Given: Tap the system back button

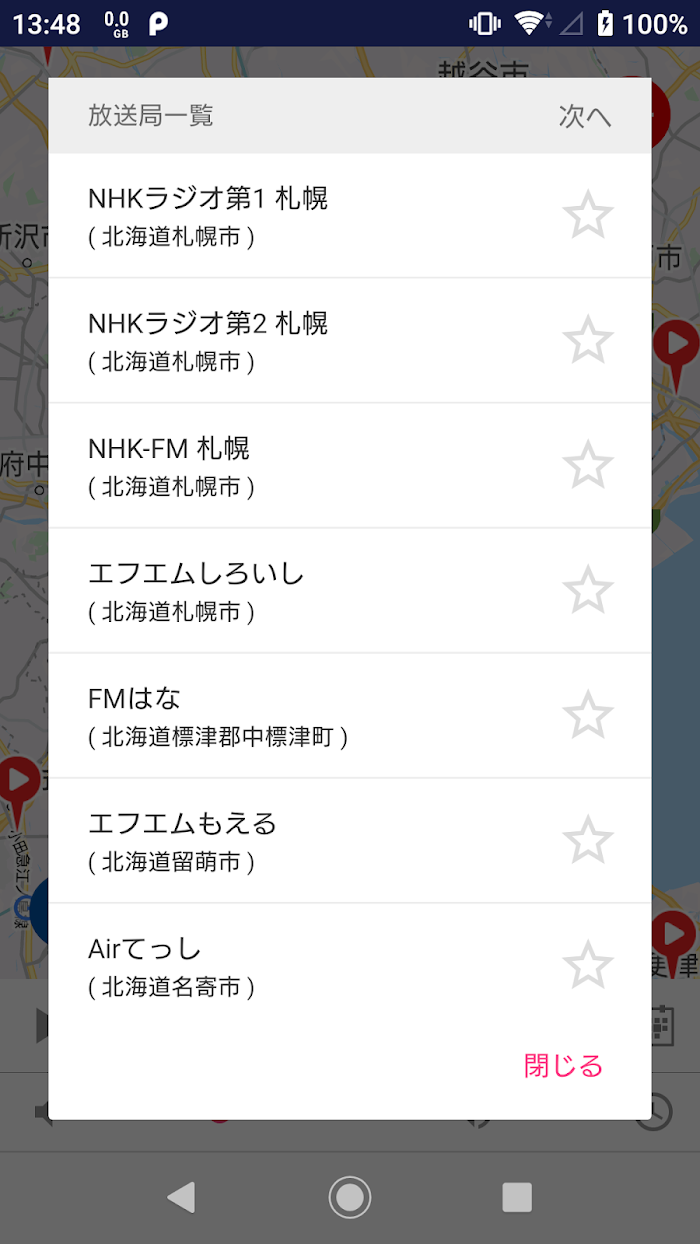Looking at the screenshot, I should click(182, 1197).
